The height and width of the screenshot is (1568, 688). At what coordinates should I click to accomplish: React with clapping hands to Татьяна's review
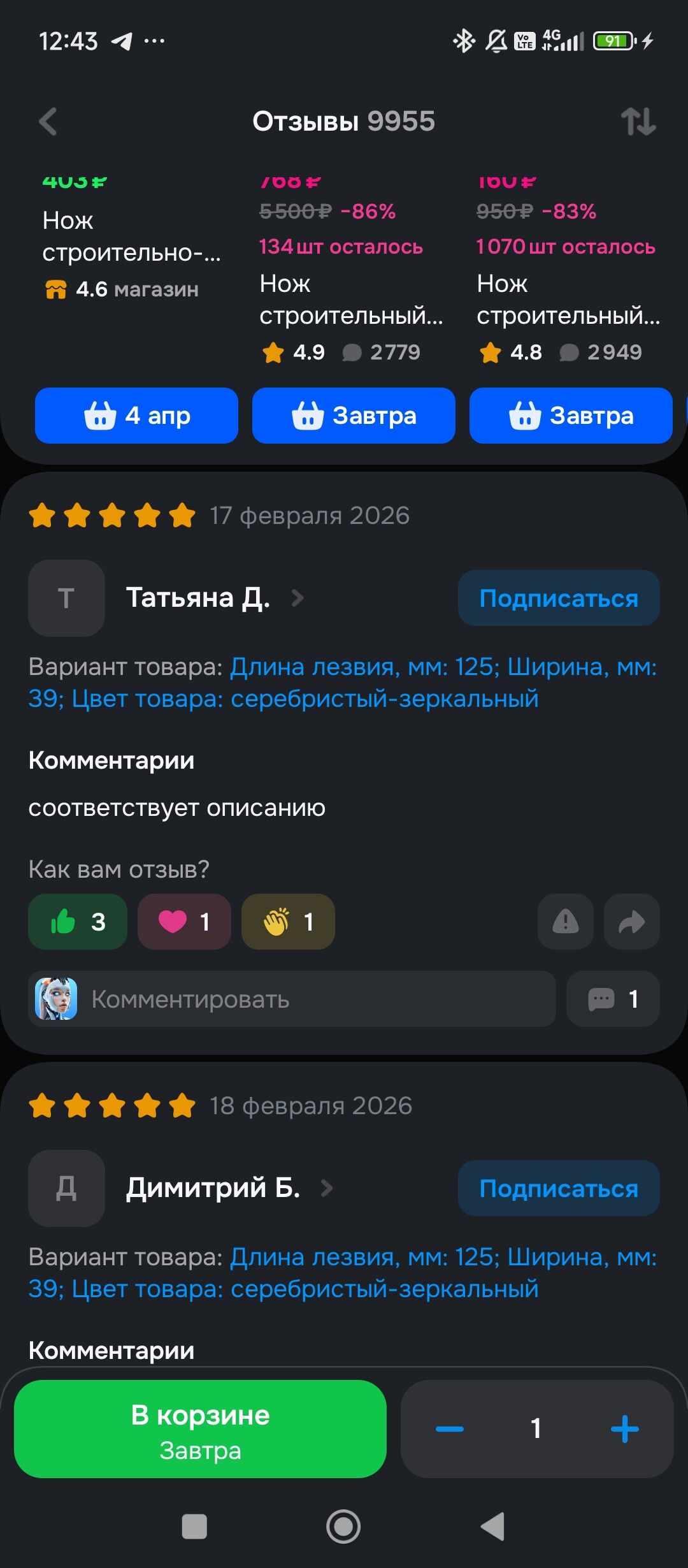(x=288, y=922)
